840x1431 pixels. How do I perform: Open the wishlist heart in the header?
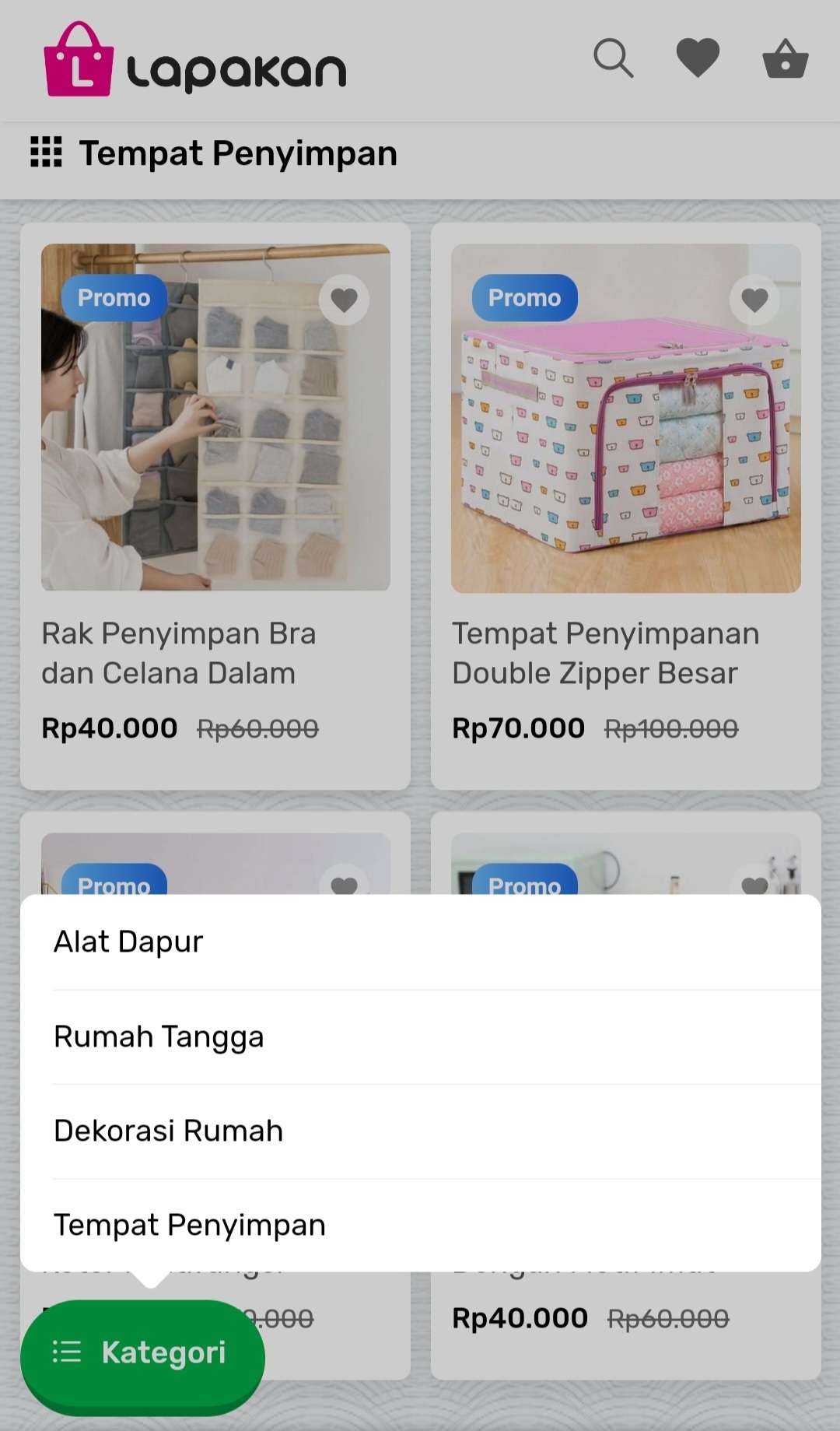(698, 58)
